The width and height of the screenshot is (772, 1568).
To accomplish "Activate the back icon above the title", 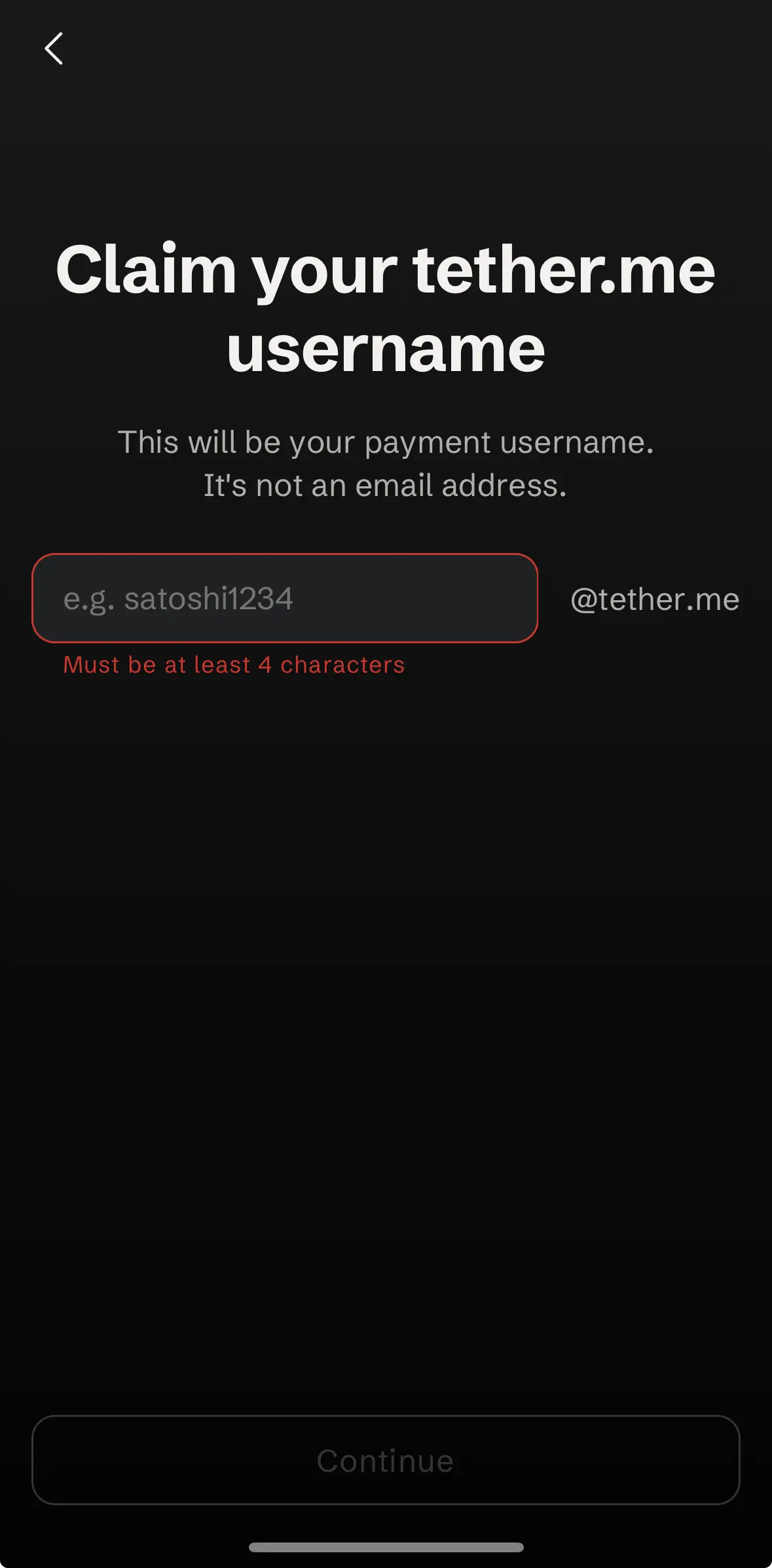I will coord(54,49).
